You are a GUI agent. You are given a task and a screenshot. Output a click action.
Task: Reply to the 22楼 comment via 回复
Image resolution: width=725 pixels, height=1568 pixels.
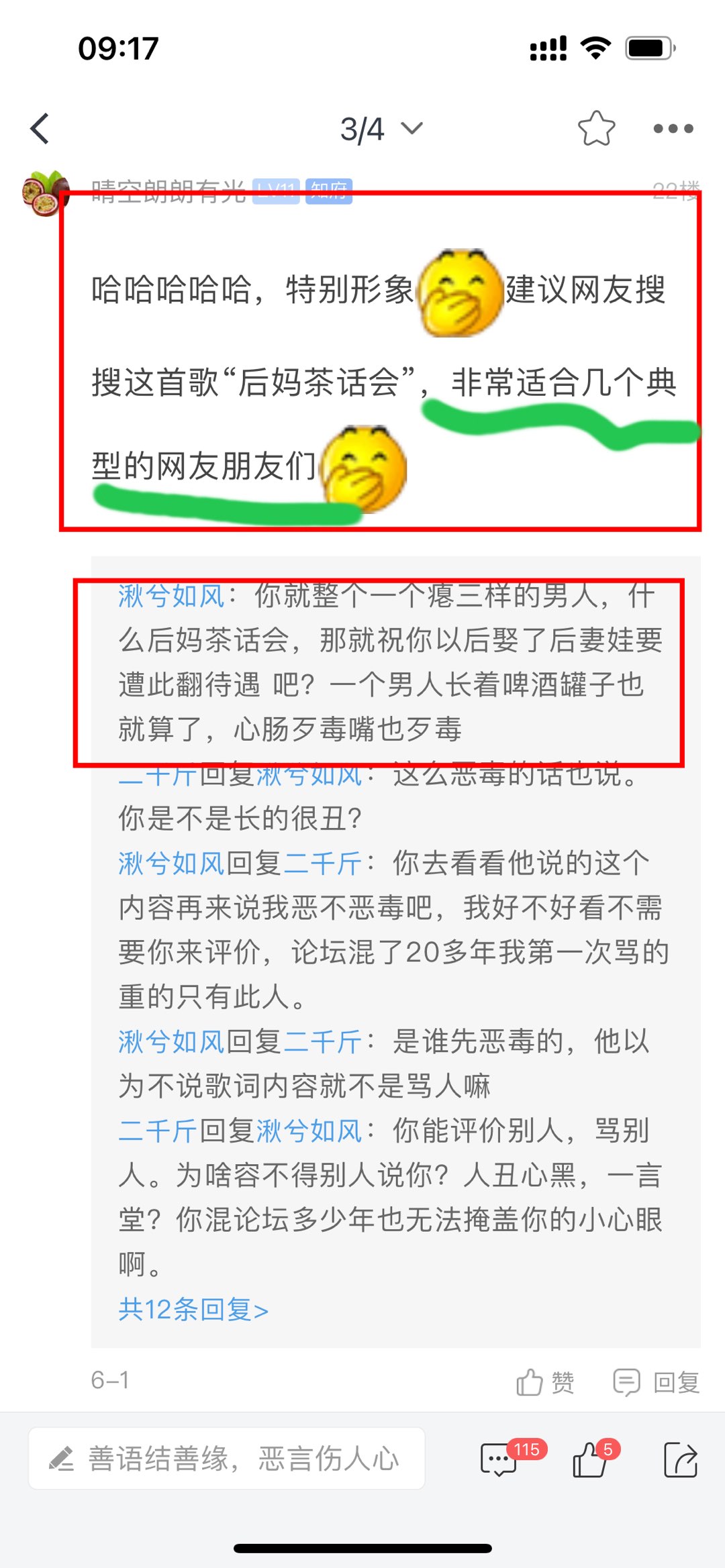[657, 1382]
